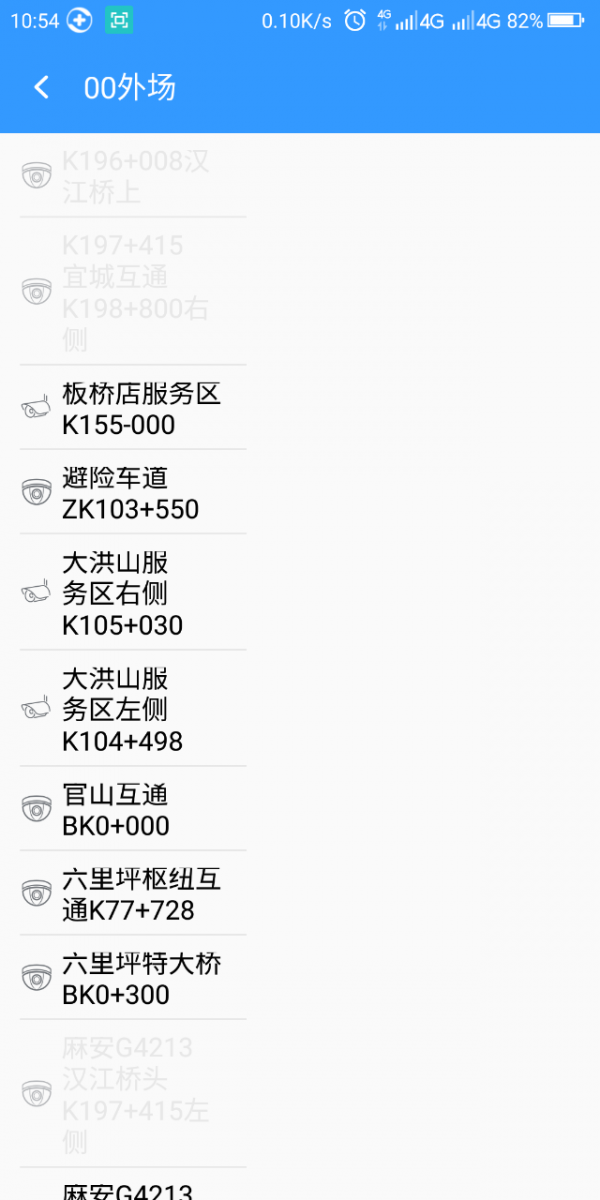Tap greyed camera 麻安G4213汉江桥头 K197+415左侧

click(135, 1094)
